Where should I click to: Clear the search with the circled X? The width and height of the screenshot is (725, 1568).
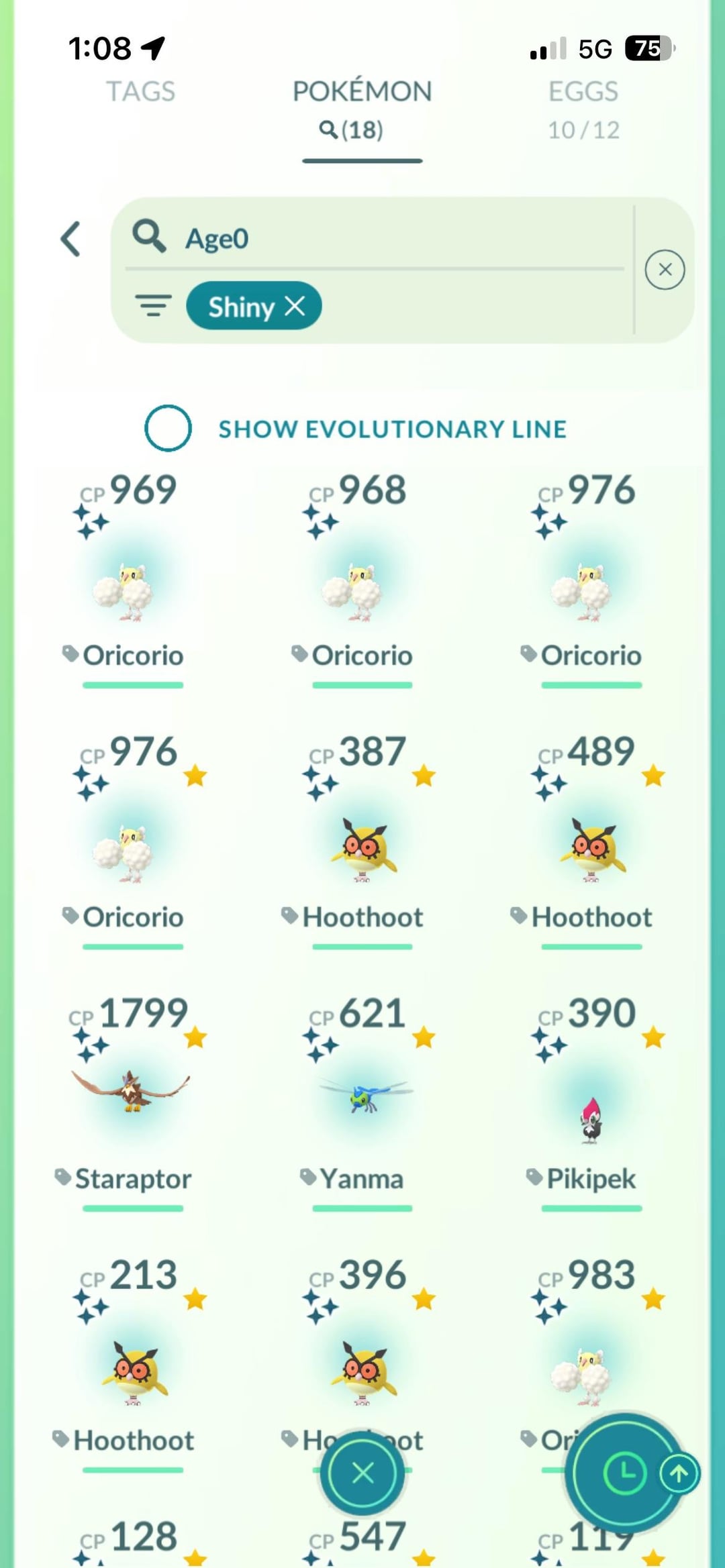coord(665,270)
